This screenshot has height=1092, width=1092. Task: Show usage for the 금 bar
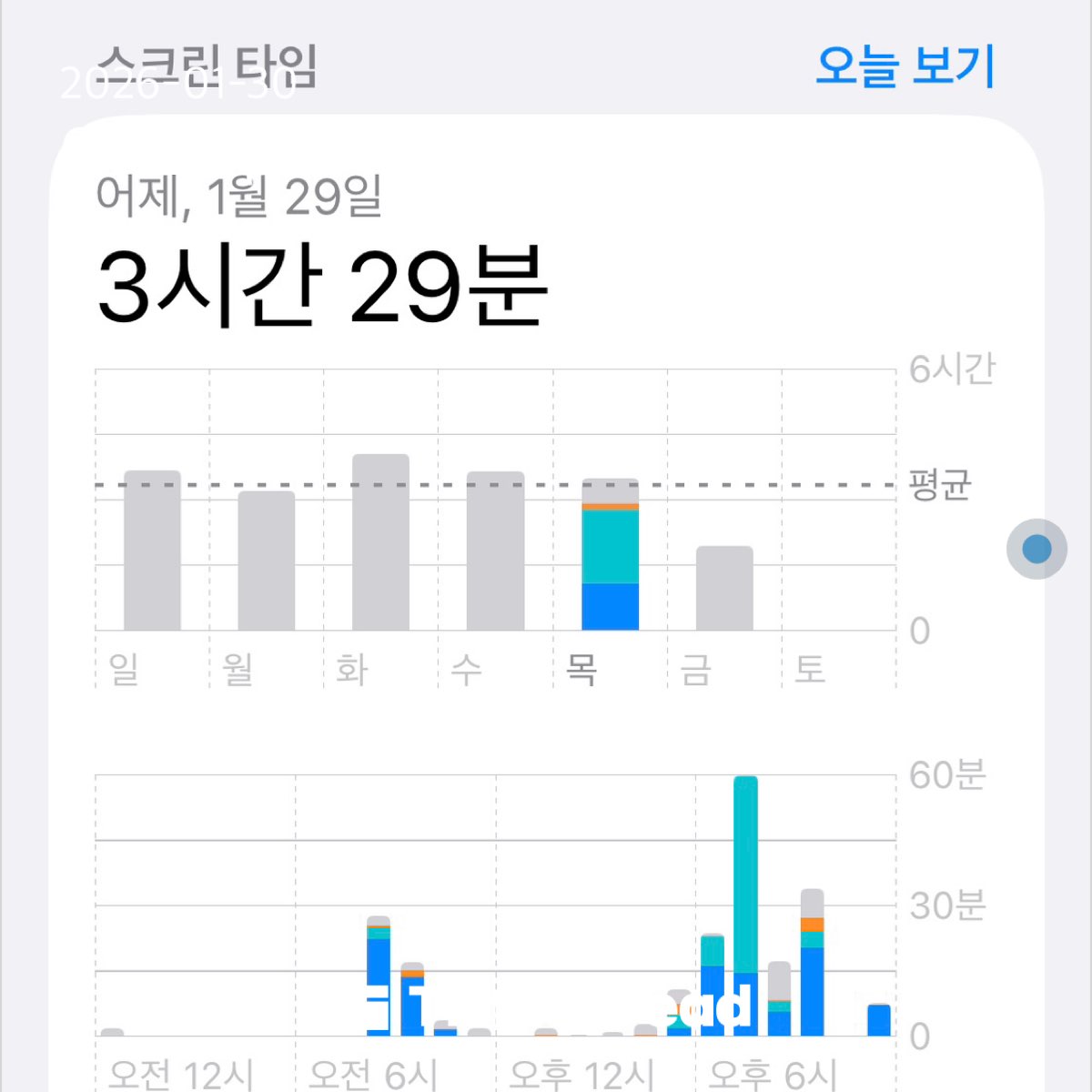724,588
